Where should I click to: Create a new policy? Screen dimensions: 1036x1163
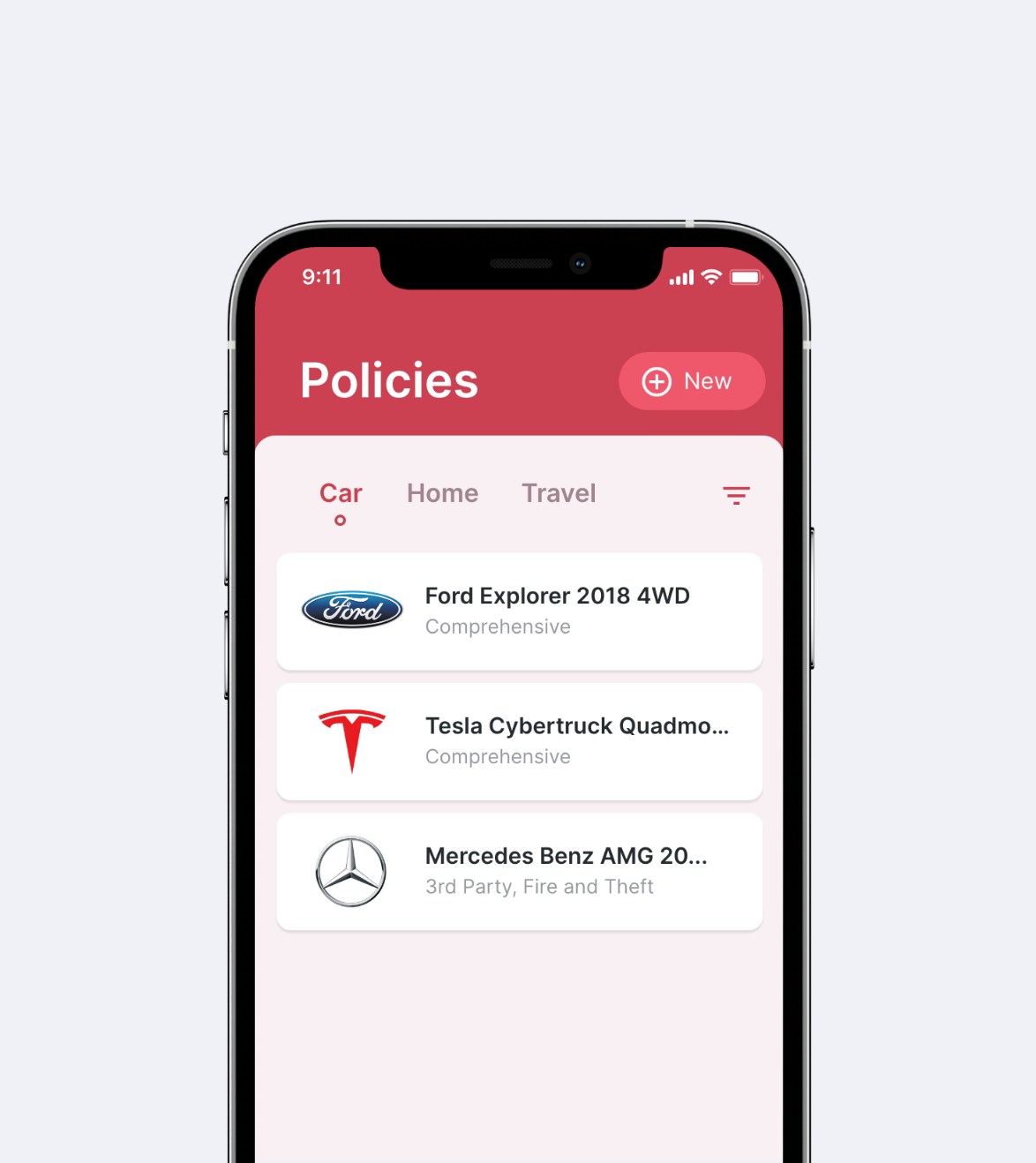point(691,381)
